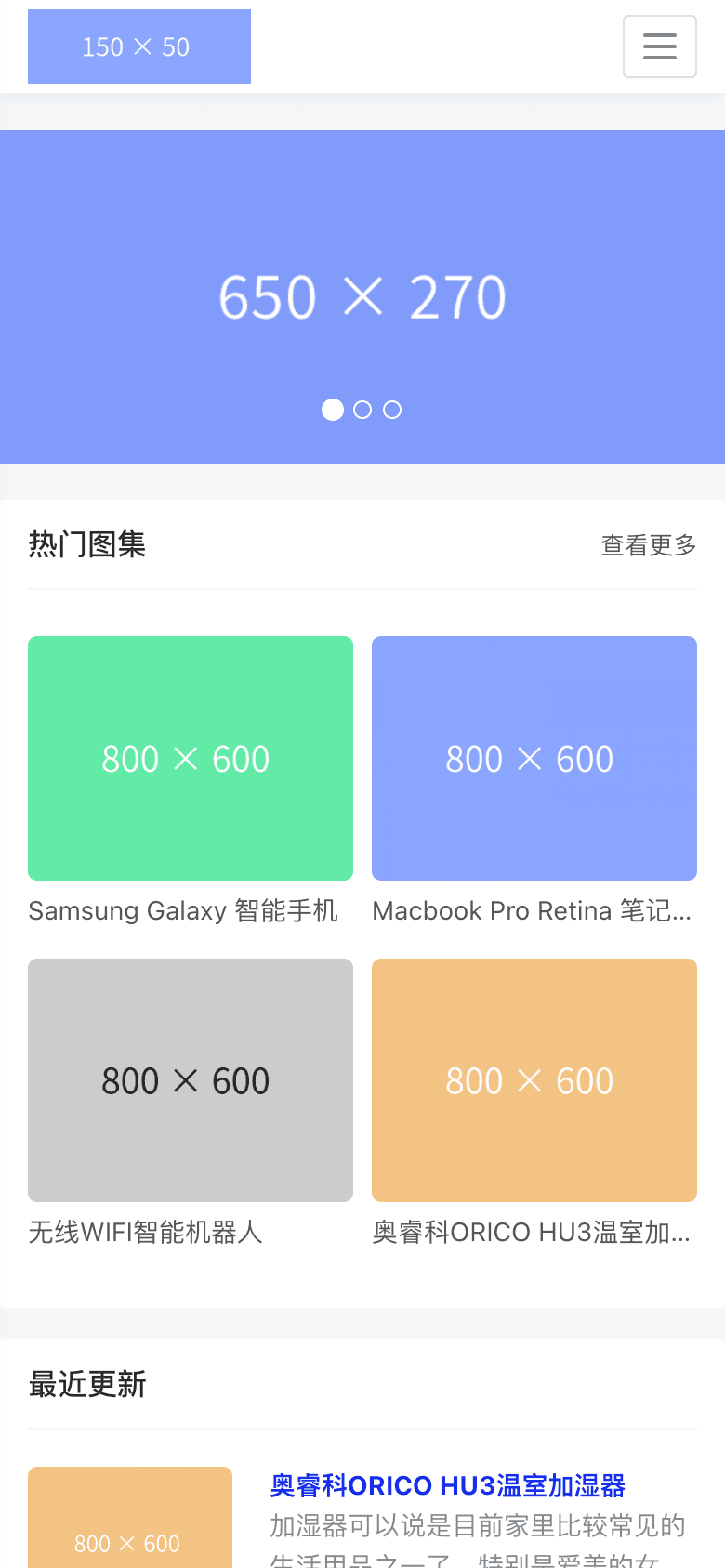Viewport: 725px width, 1568px height.
Task: Click the large 650 × 270 banner image
Action: [362, 295]
